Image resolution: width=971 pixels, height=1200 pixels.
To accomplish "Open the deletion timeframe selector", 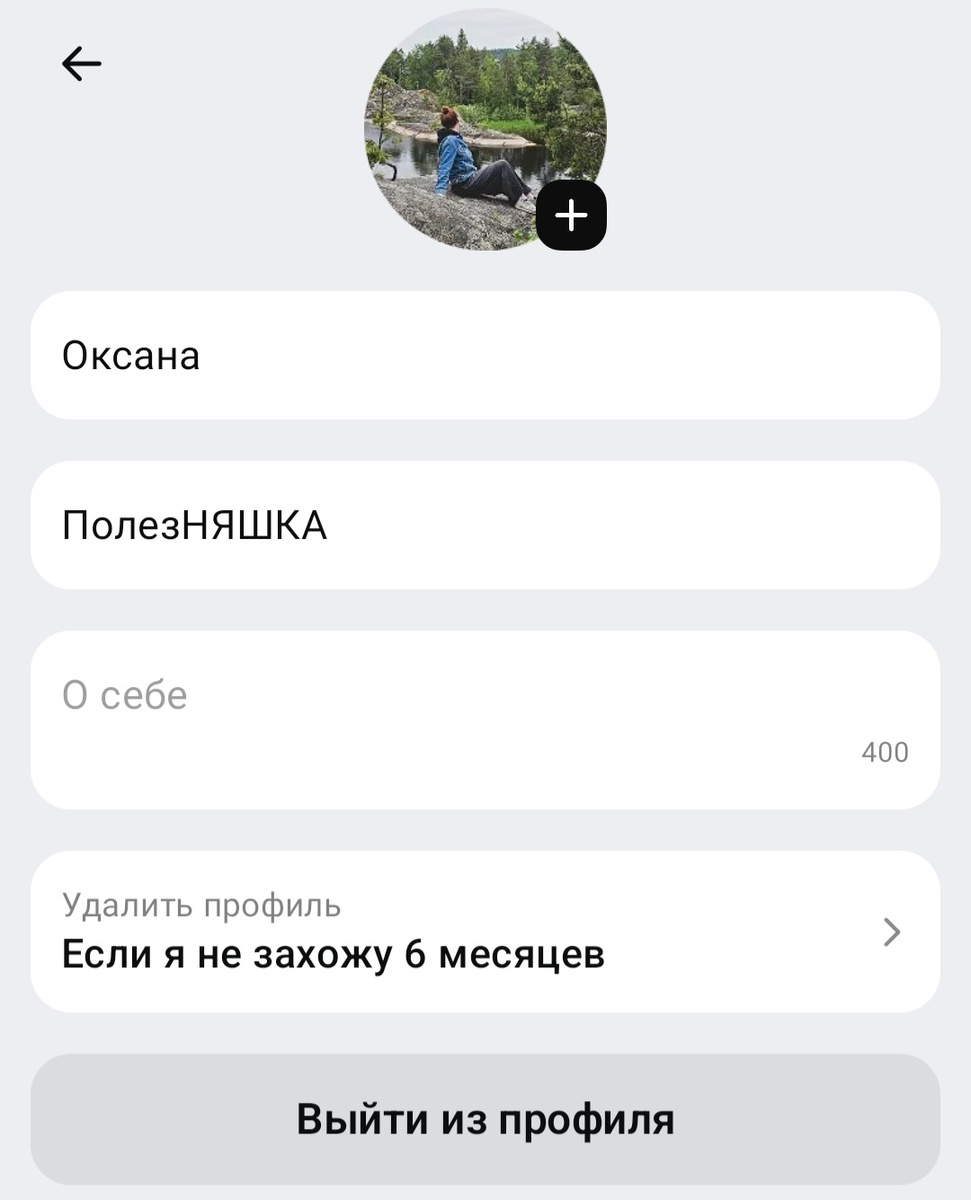I will click(485, 930).
